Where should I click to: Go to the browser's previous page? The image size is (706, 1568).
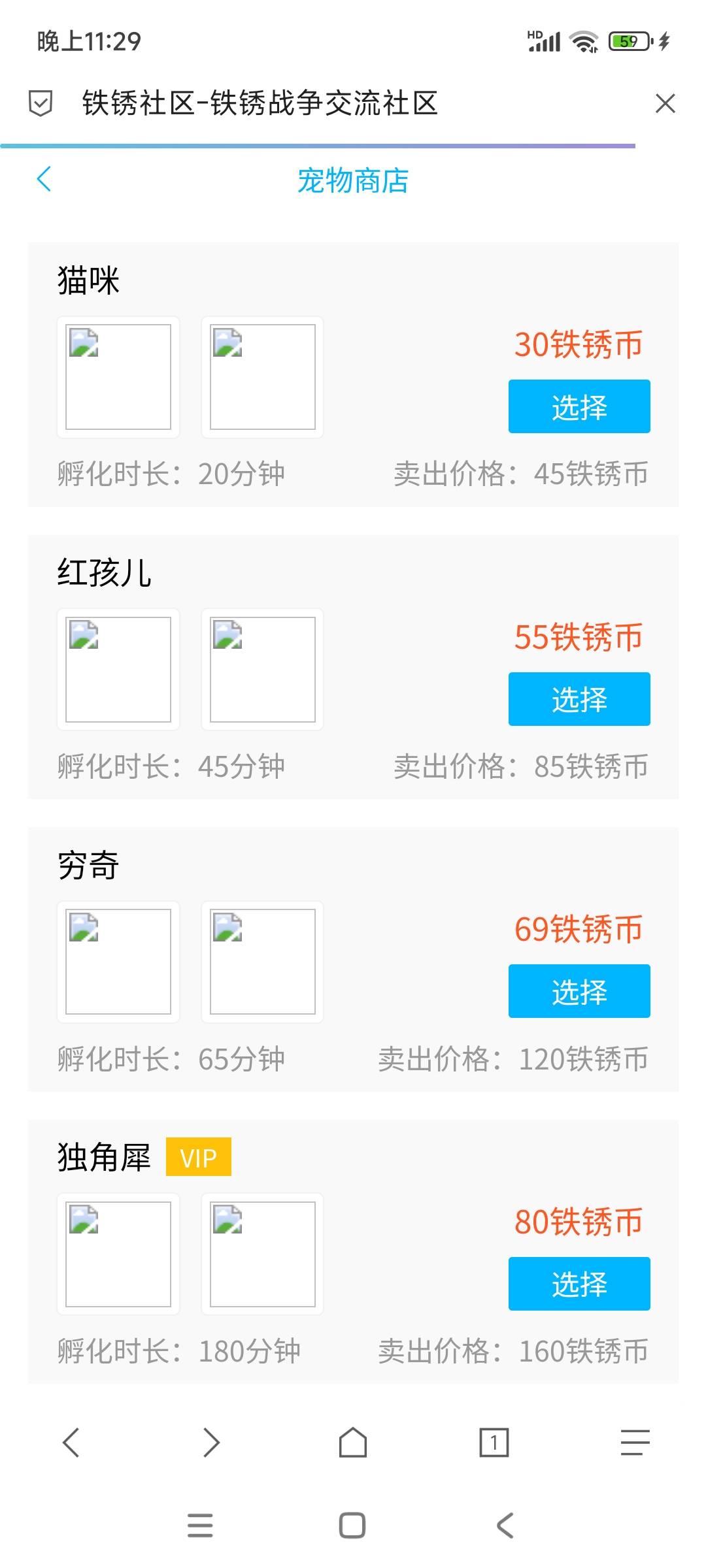click(x=71, y=1442)
